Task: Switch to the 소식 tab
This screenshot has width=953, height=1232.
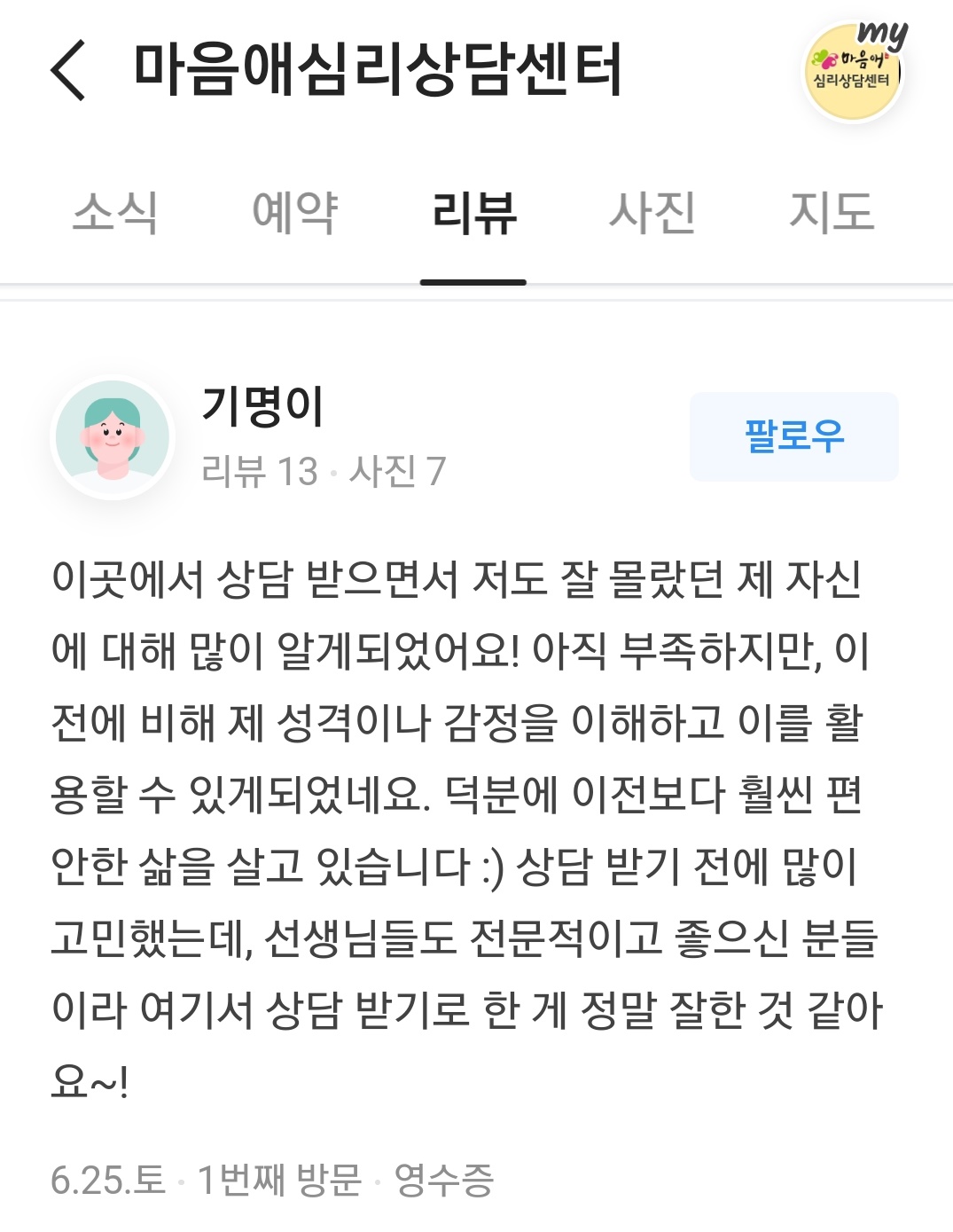Action: [115, 213]
